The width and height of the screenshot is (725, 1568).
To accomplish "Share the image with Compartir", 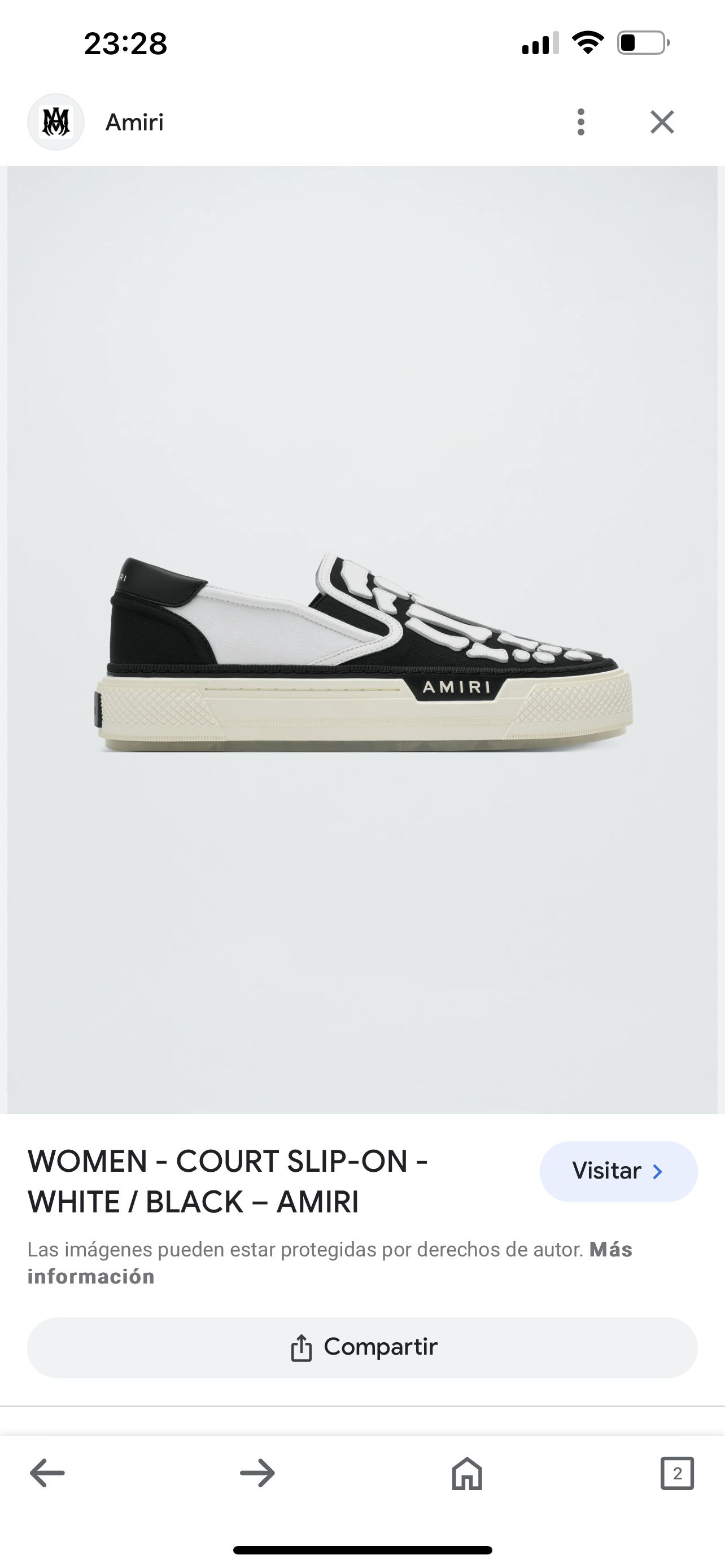I will [362, 1347].
